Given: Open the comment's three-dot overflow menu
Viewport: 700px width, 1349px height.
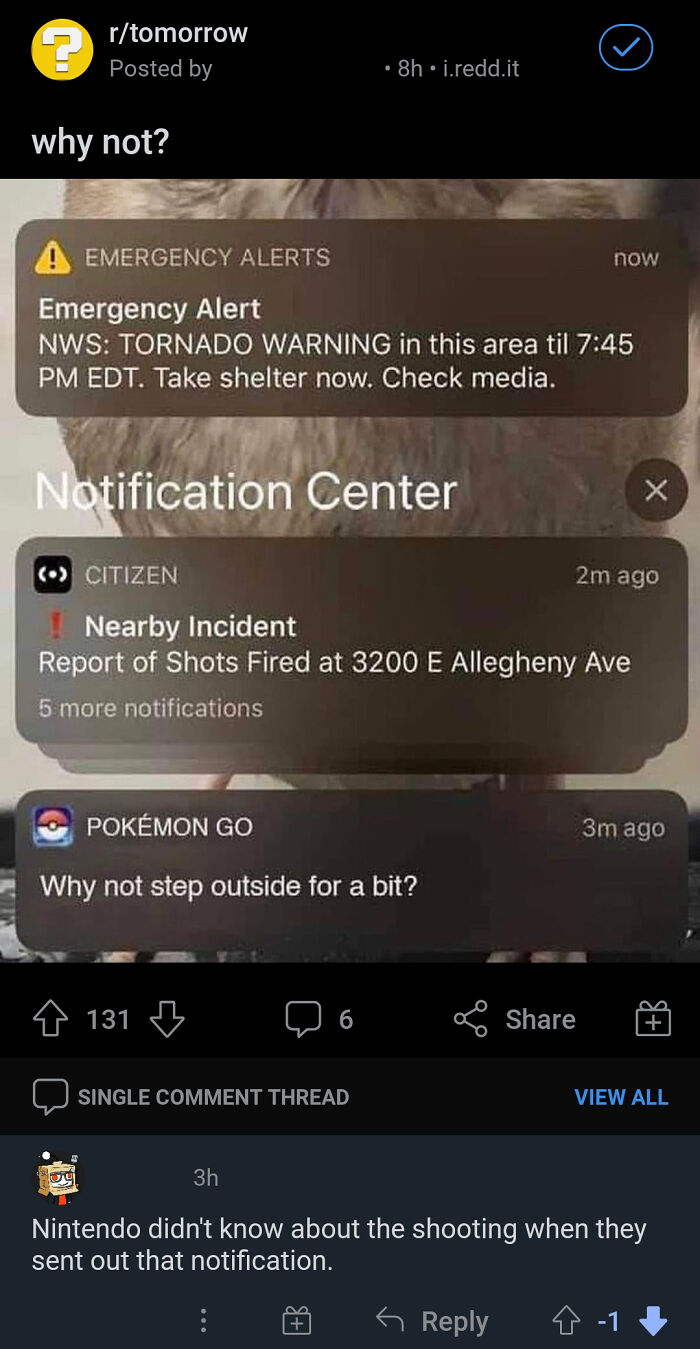Looking at the screenshot, I should pos(203,1321).
